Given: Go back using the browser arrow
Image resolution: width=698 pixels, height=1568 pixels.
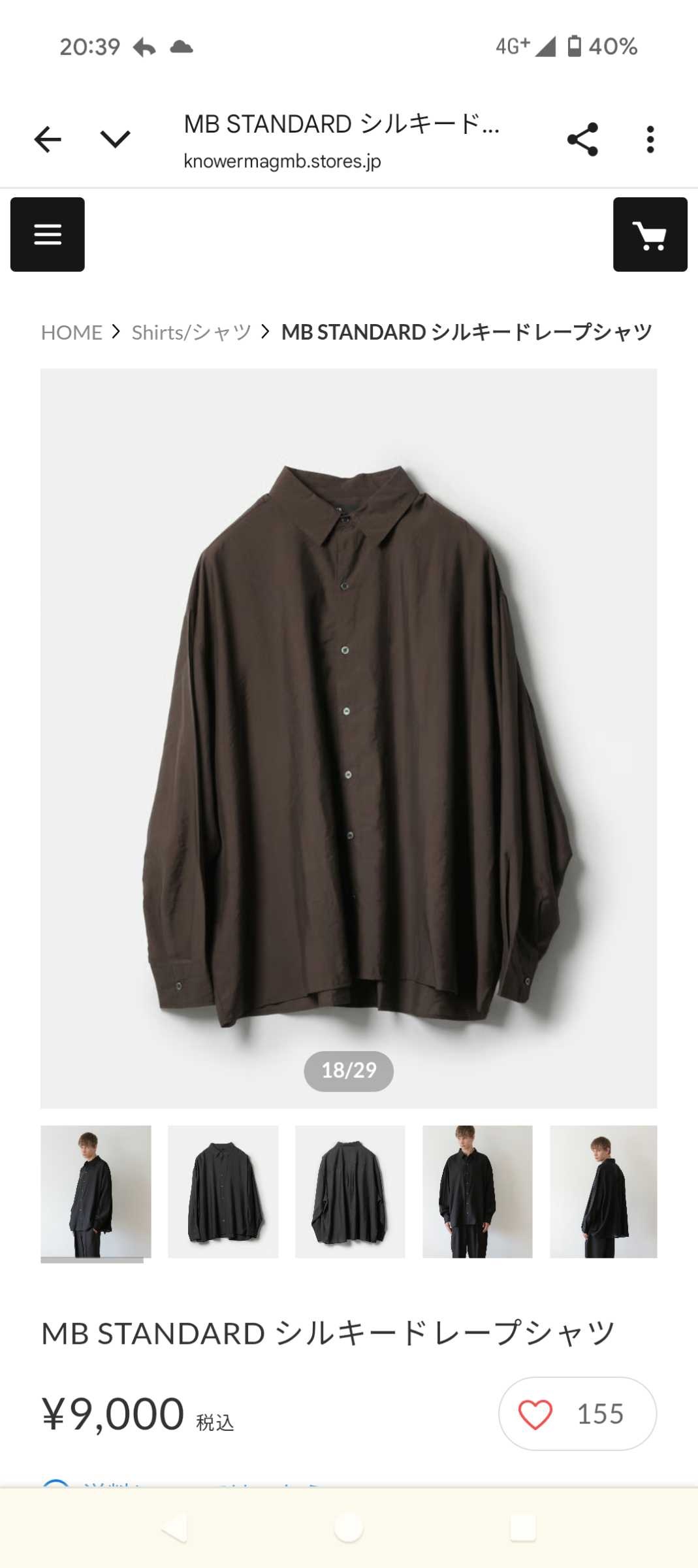Looking at the screenshot, I should (48, 139).
